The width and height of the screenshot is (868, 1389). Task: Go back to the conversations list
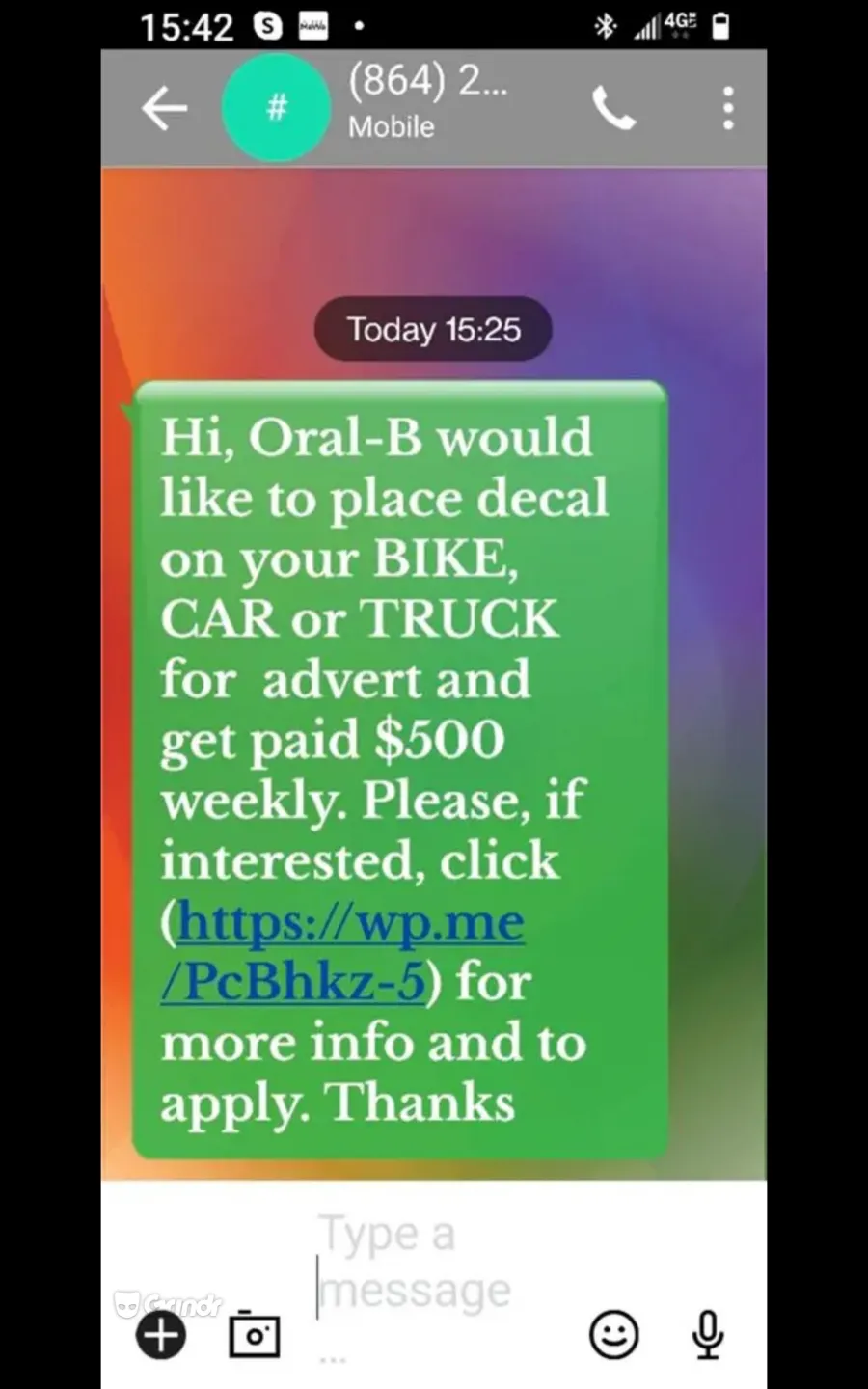point(164,107)
